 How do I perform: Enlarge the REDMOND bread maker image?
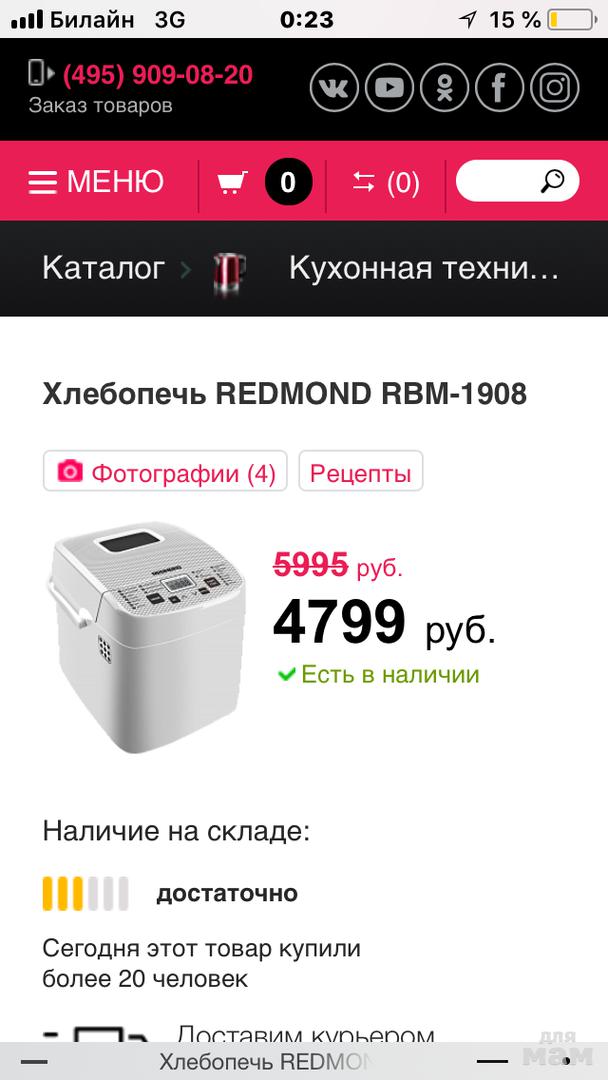point(147,637)
